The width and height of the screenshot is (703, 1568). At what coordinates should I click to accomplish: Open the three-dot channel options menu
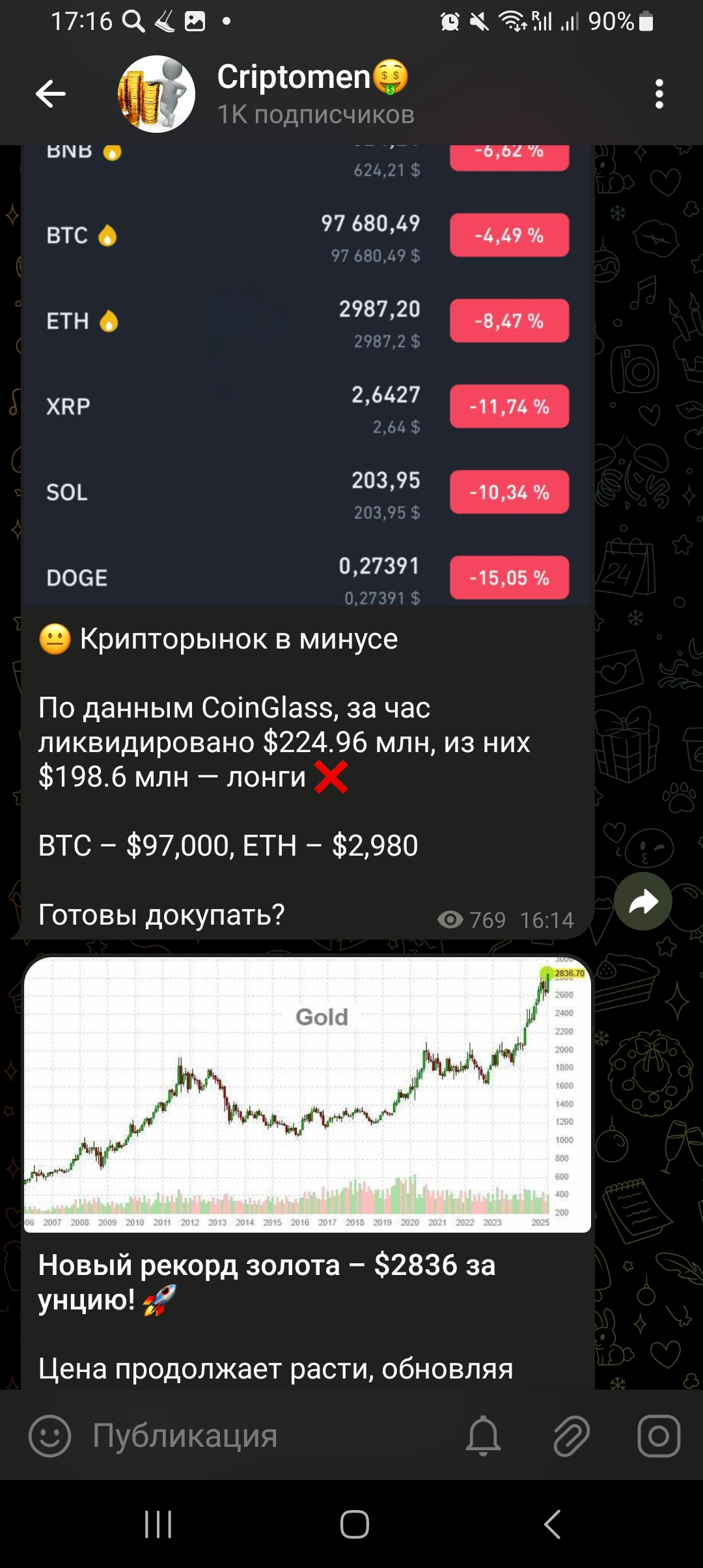click(659, 93)
